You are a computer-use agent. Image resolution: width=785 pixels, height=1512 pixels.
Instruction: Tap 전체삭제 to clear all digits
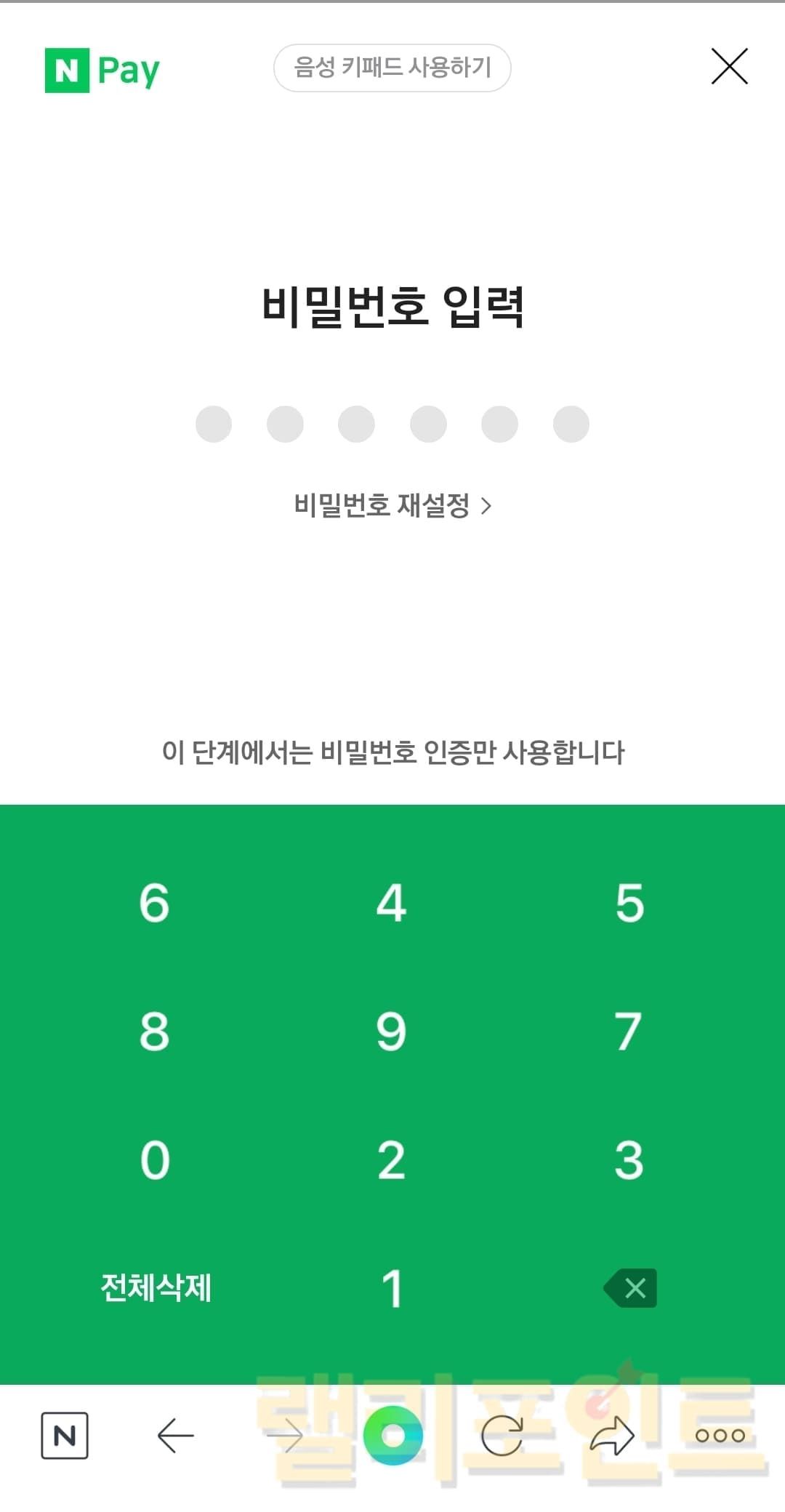[x=156, y=1288]
